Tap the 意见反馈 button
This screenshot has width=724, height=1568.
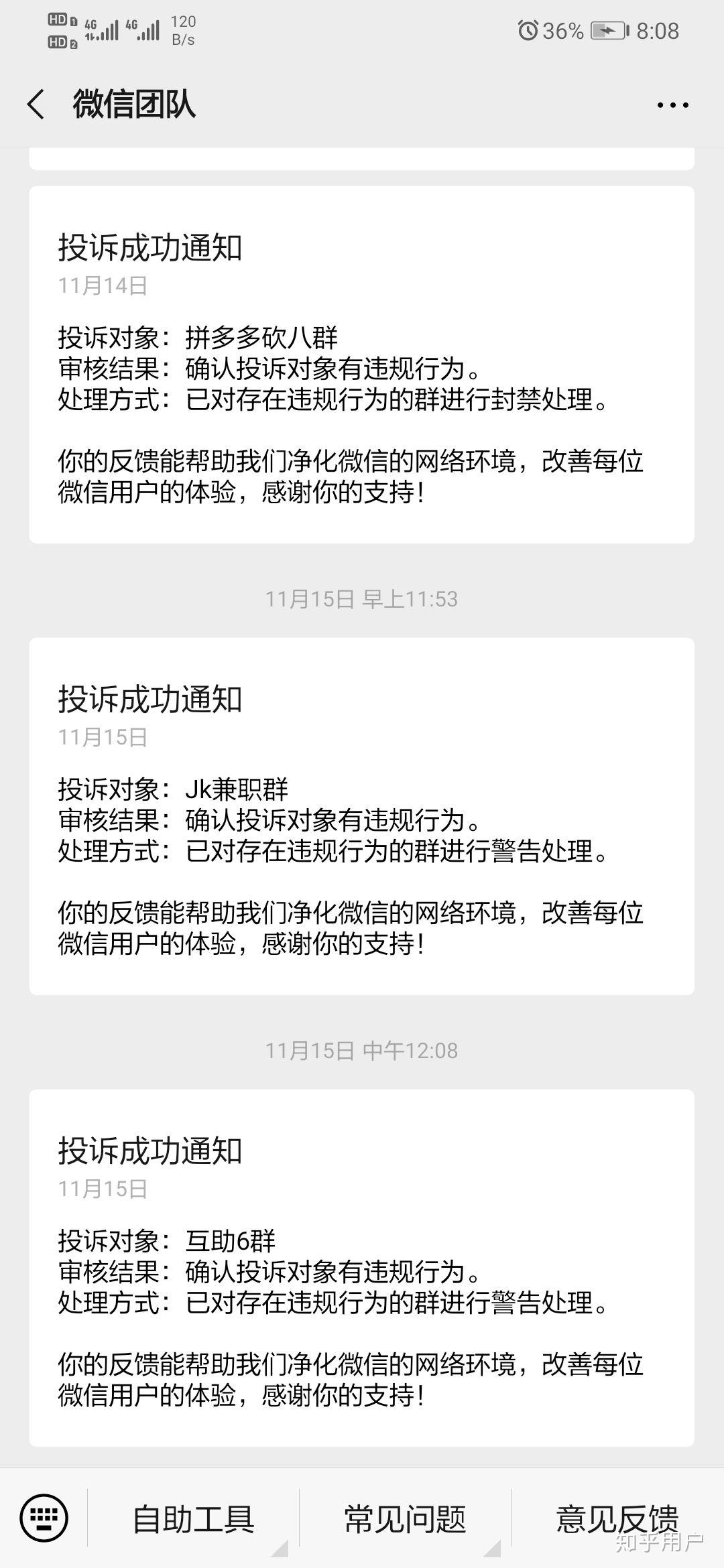617,1518
